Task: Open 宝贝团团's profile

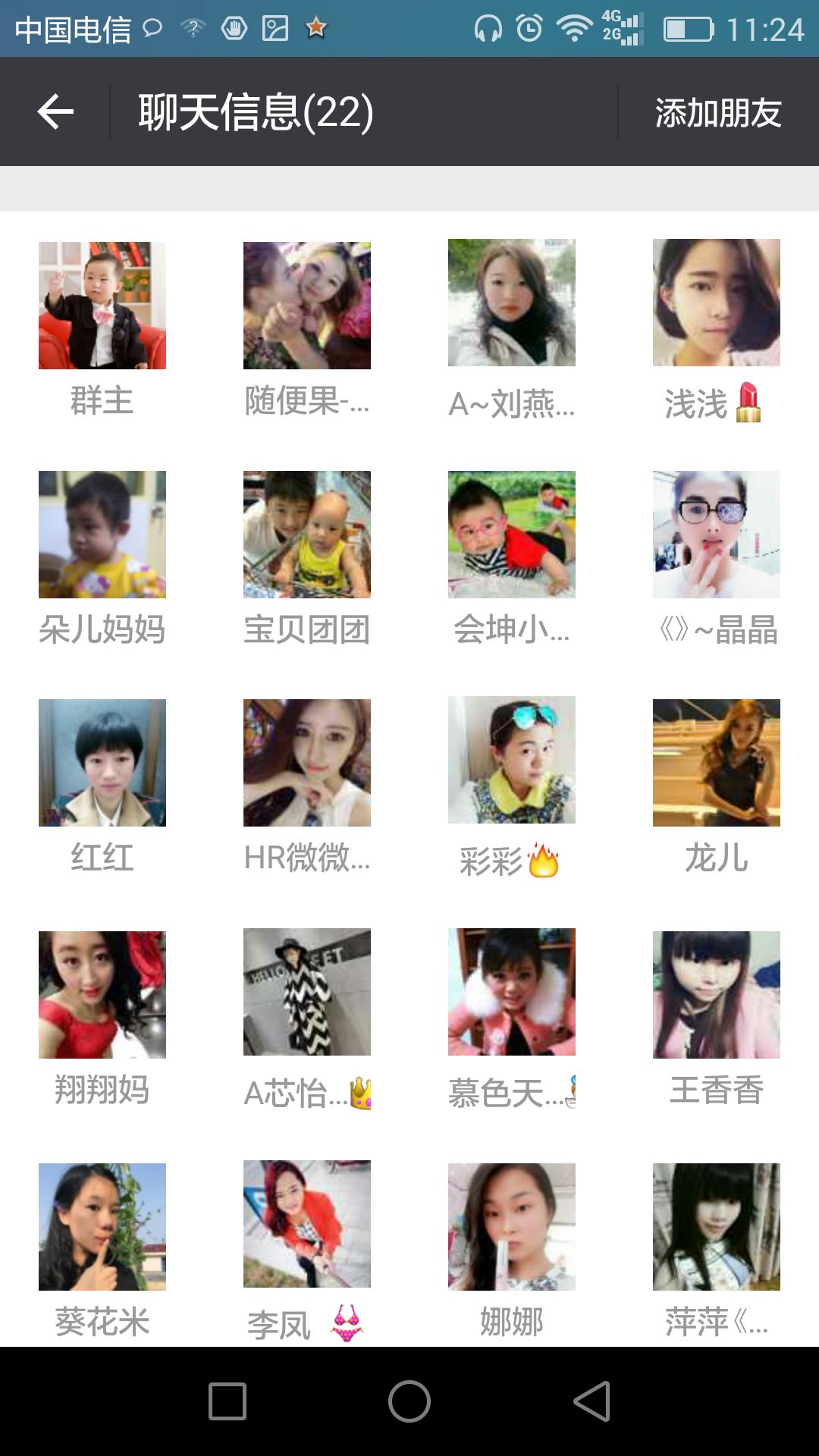Action: pos(307,535)
